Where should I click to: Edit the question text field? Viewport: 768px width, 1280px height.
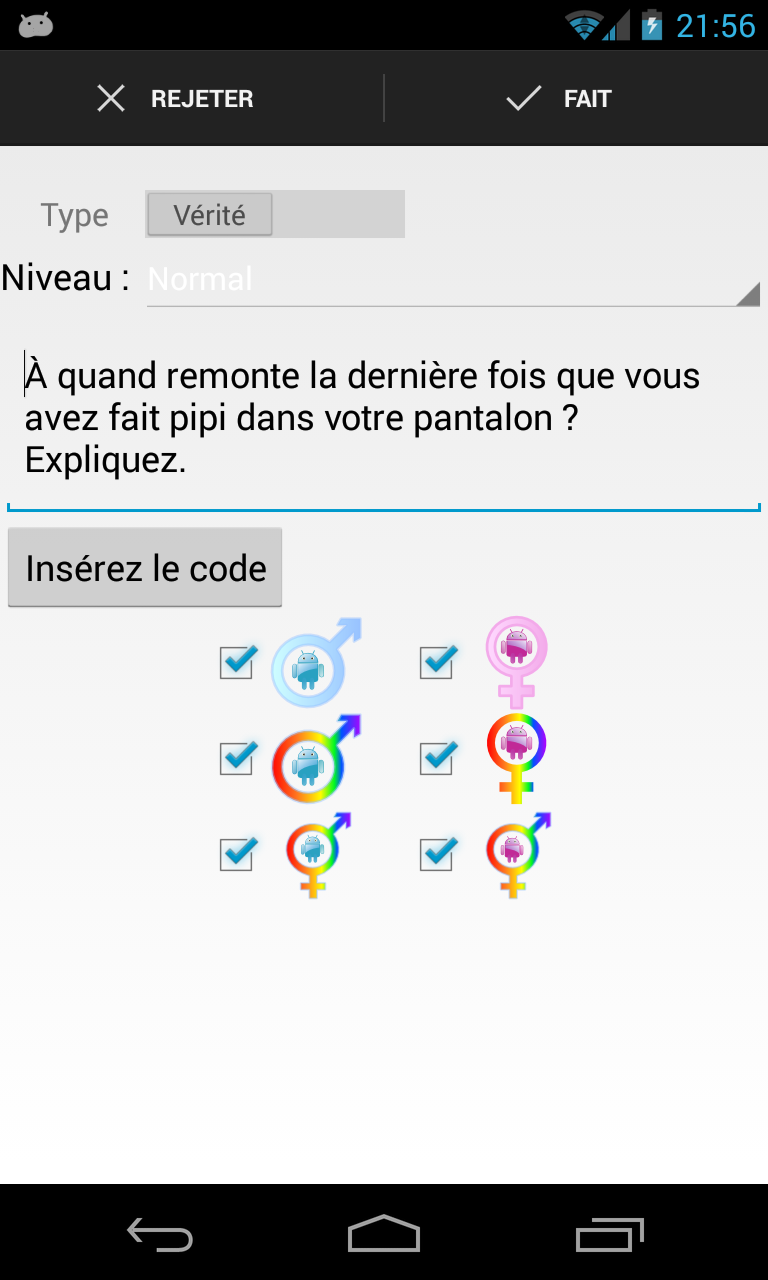pos(384,418)
